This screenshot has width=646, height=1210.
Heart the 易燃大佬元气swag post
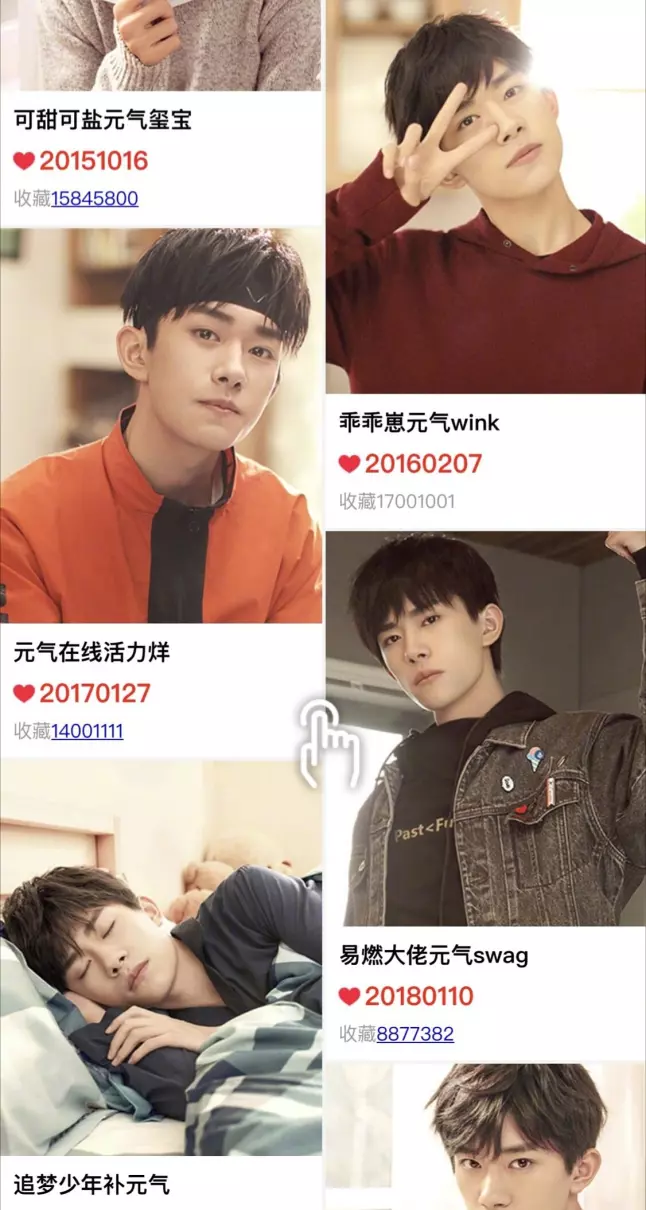tap(349, 996)
